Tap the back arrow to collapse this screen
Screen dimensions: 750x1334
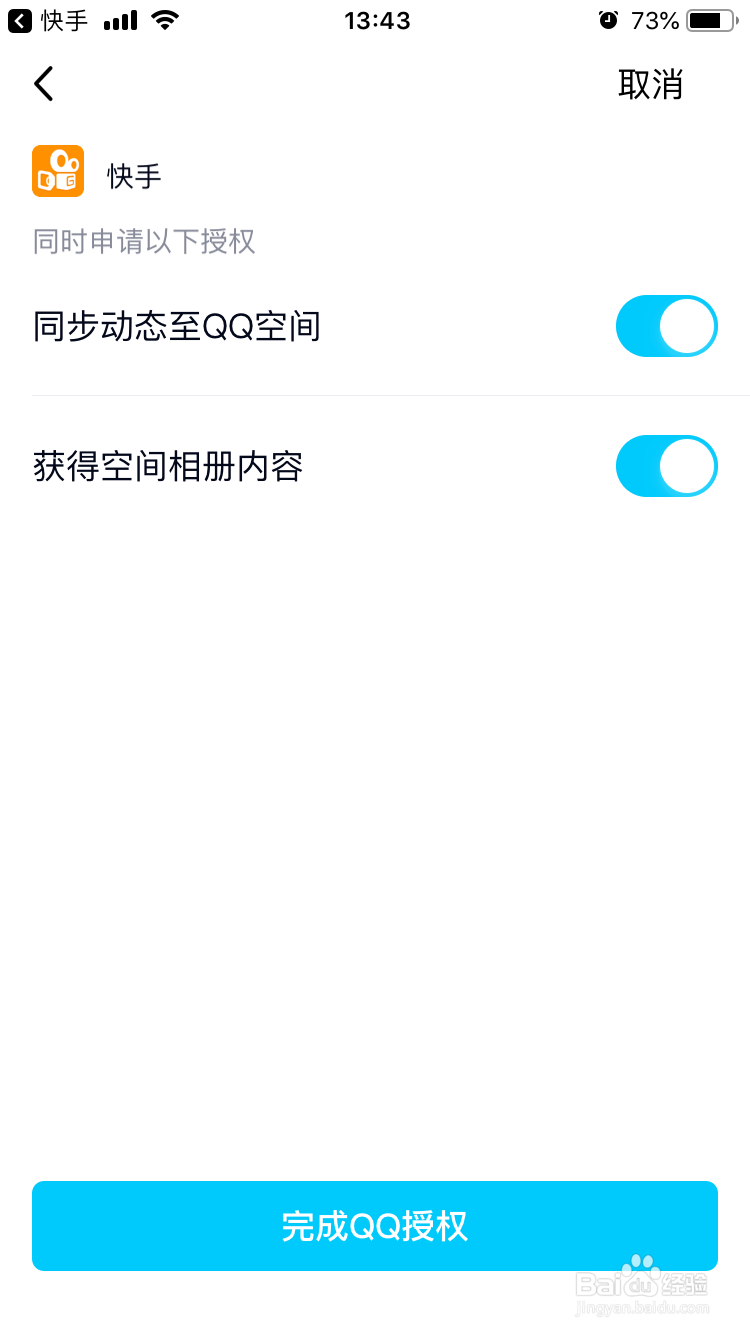click(x=42, y=84)
